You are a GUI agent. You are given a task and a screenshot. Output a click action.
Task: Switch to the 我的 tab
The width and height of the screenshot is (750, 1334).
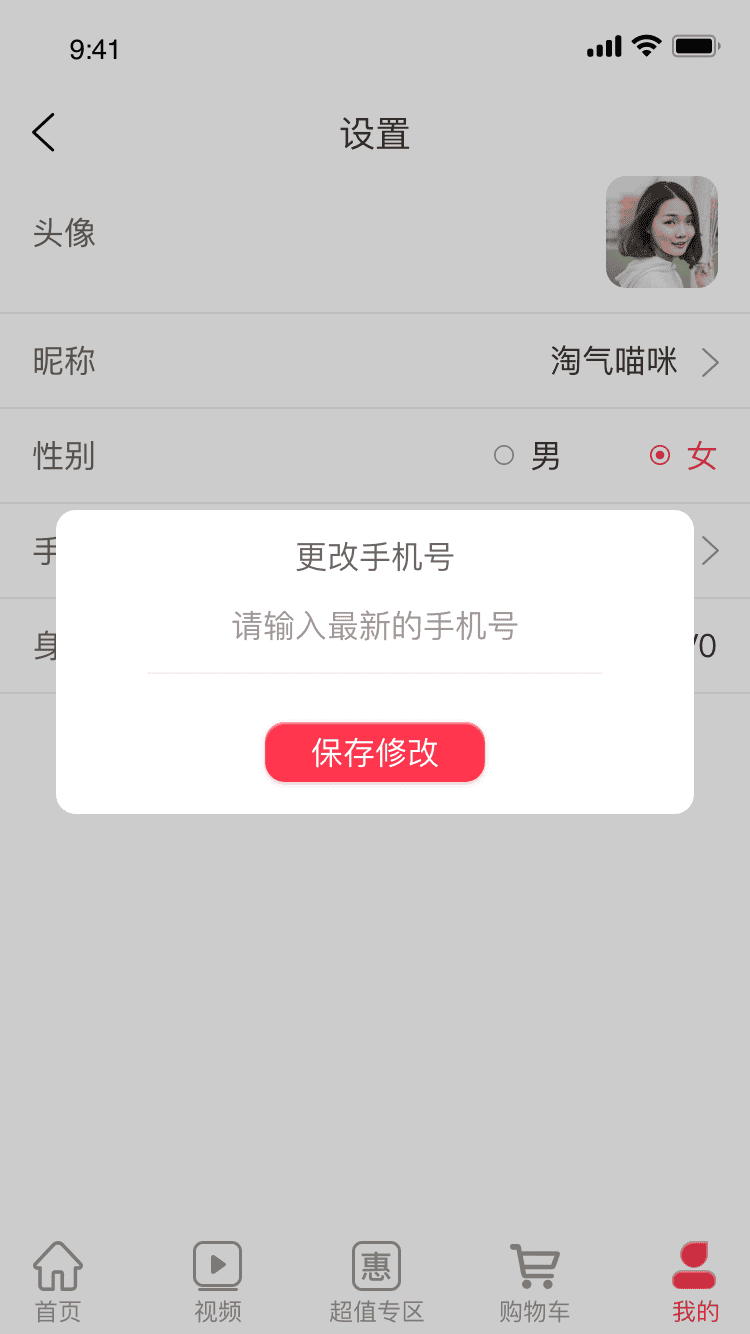(x=695, y=1283)
